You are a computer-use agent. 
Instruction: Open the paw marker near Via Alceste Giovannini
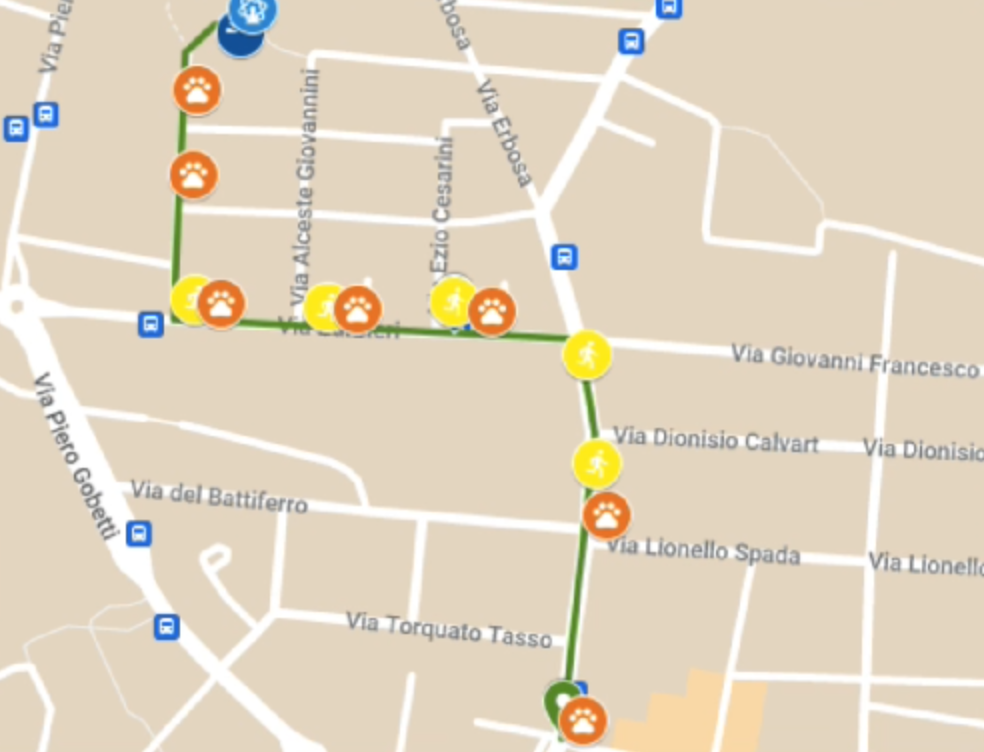357,310
